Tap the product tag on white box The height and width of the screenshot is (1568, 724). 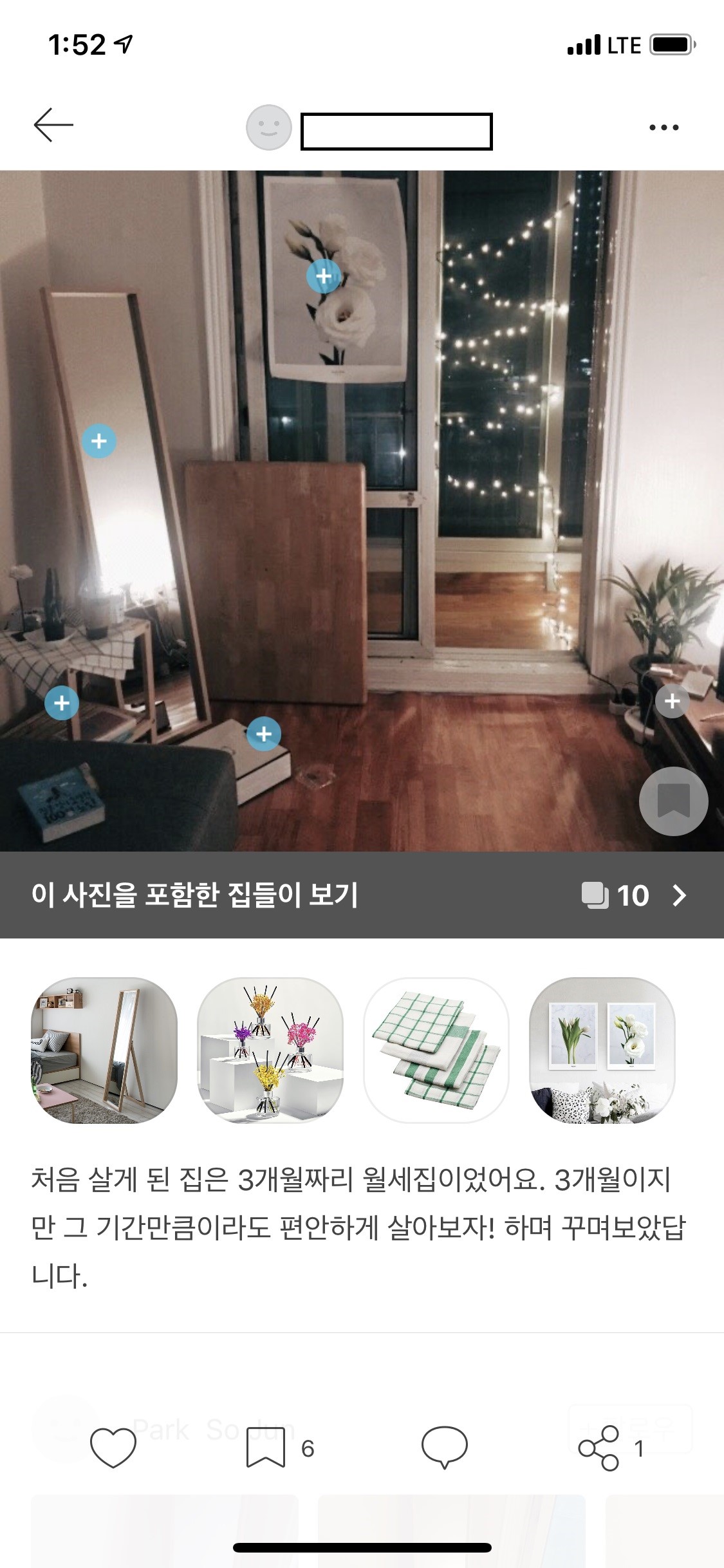tap(264, 734)
